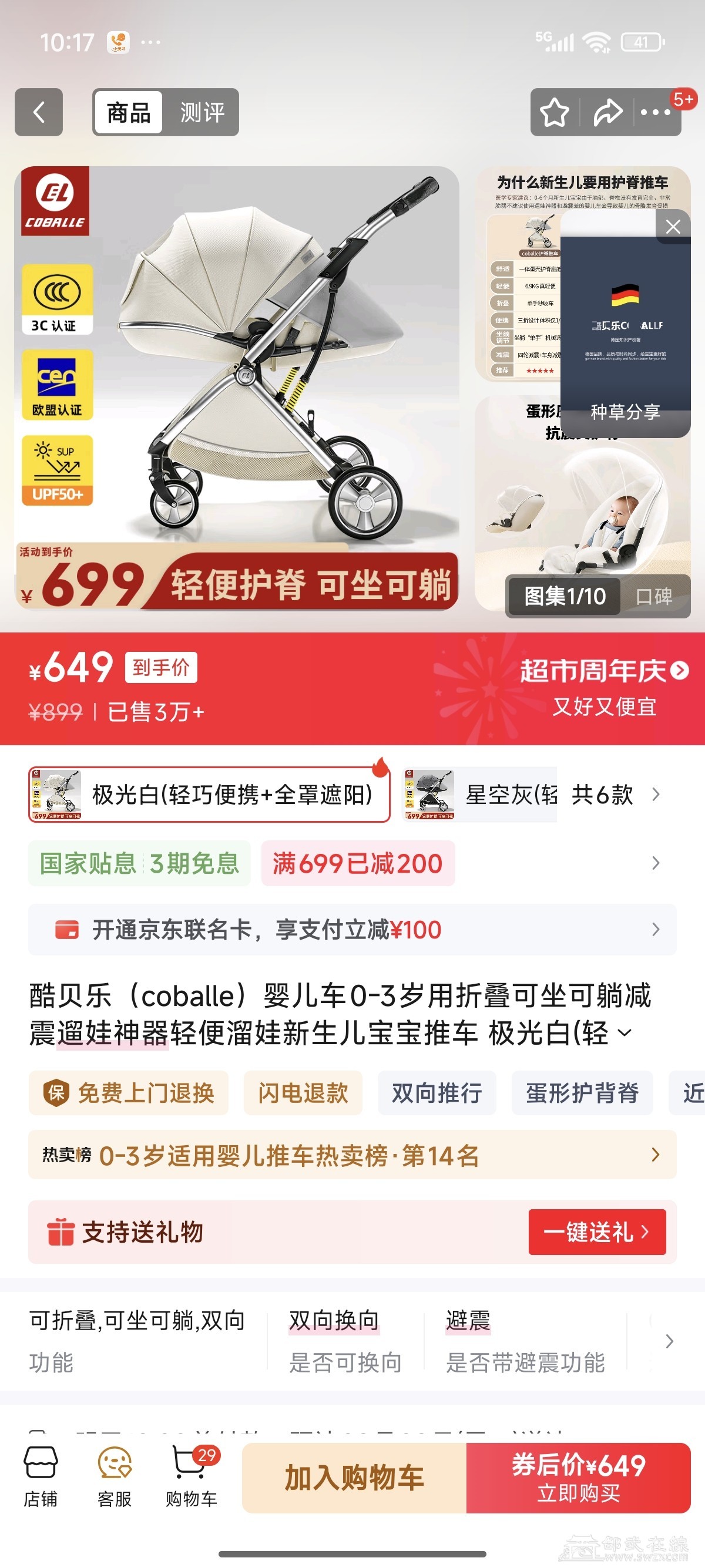Add the stroller with 加入购物车

(x=354, y=1478)
